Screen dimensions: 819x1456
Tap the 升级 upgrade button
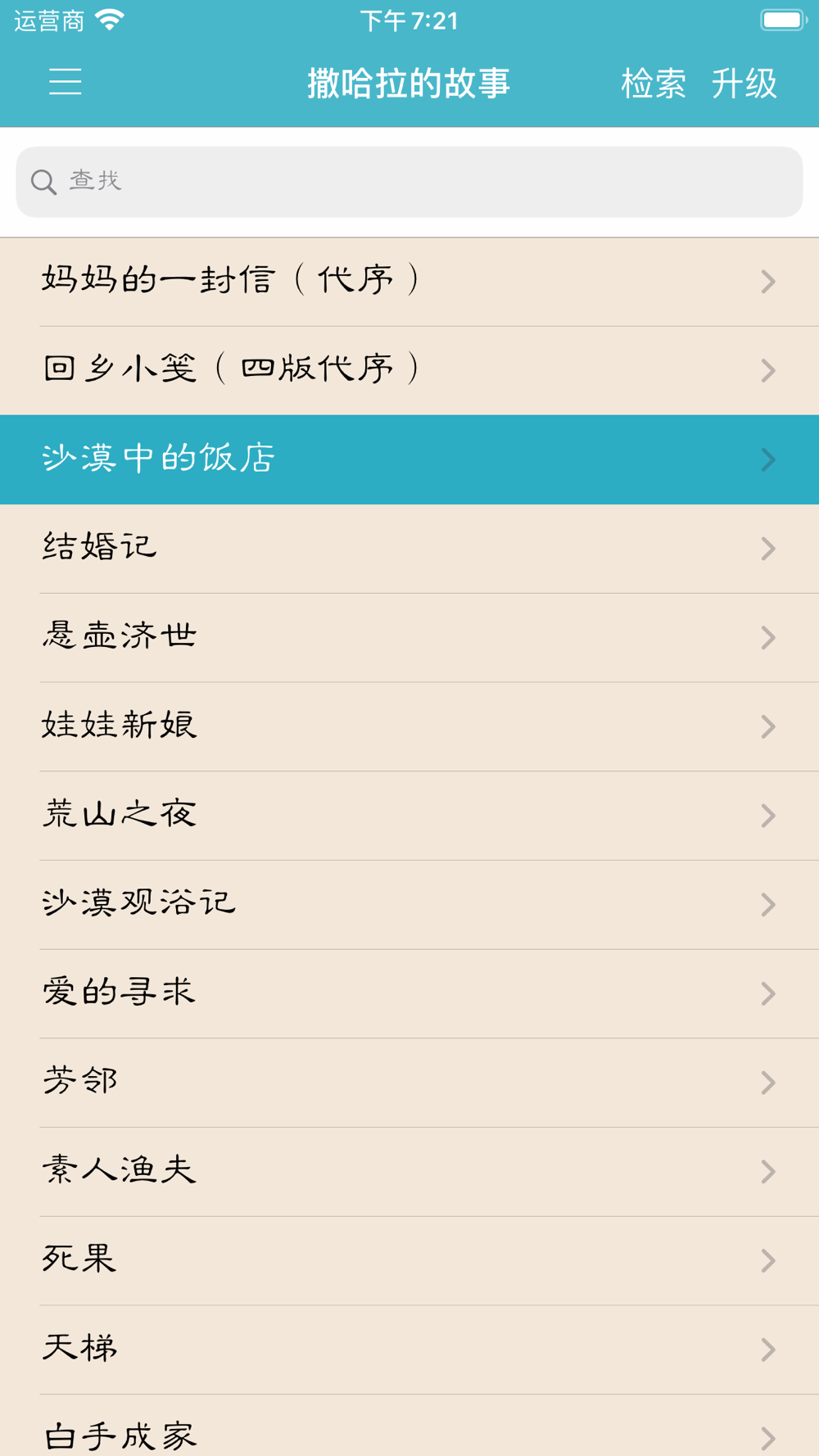(x=744, y=84)
